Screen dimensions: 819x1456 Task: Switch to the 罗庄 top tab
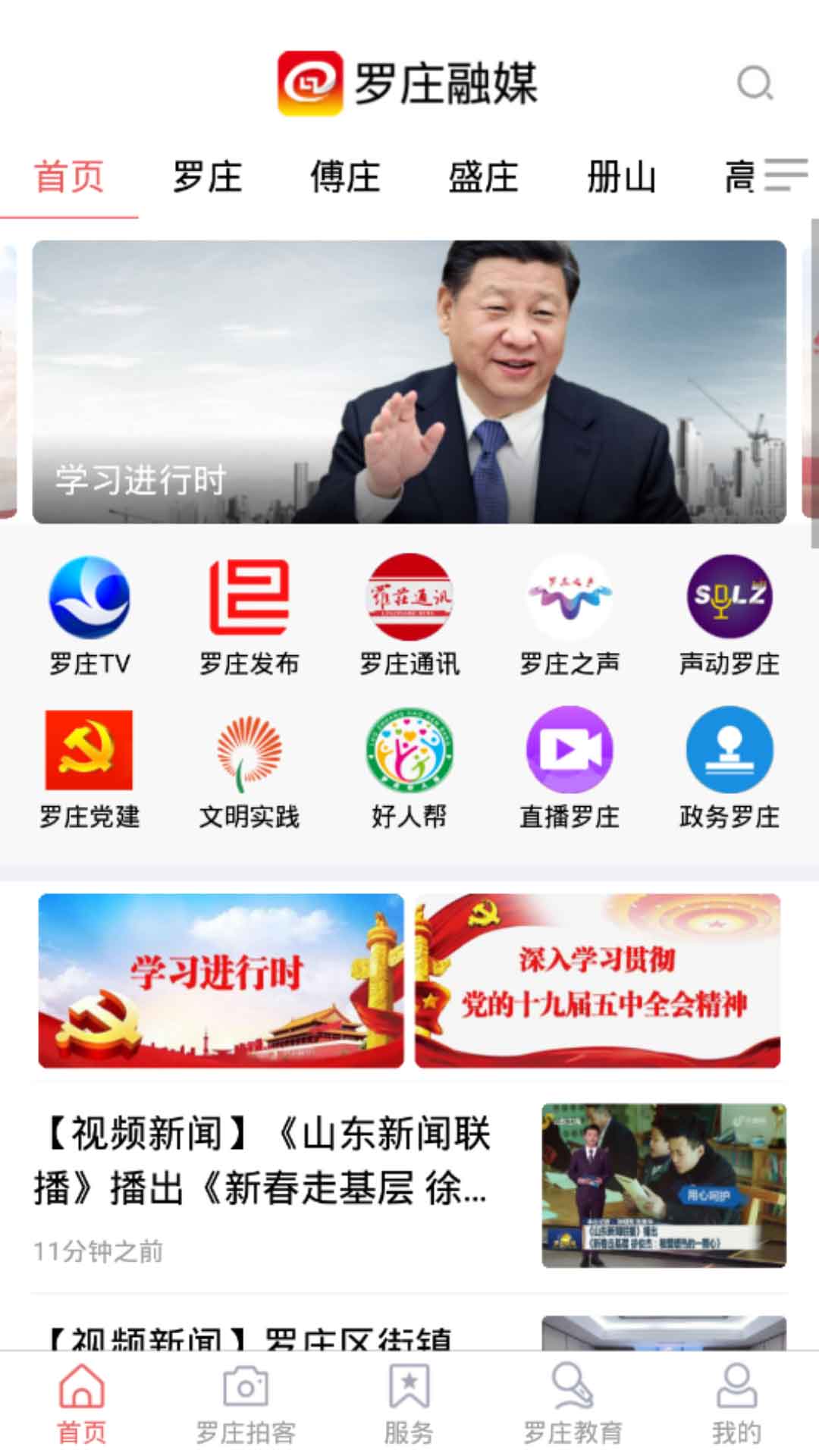point(207,177)
